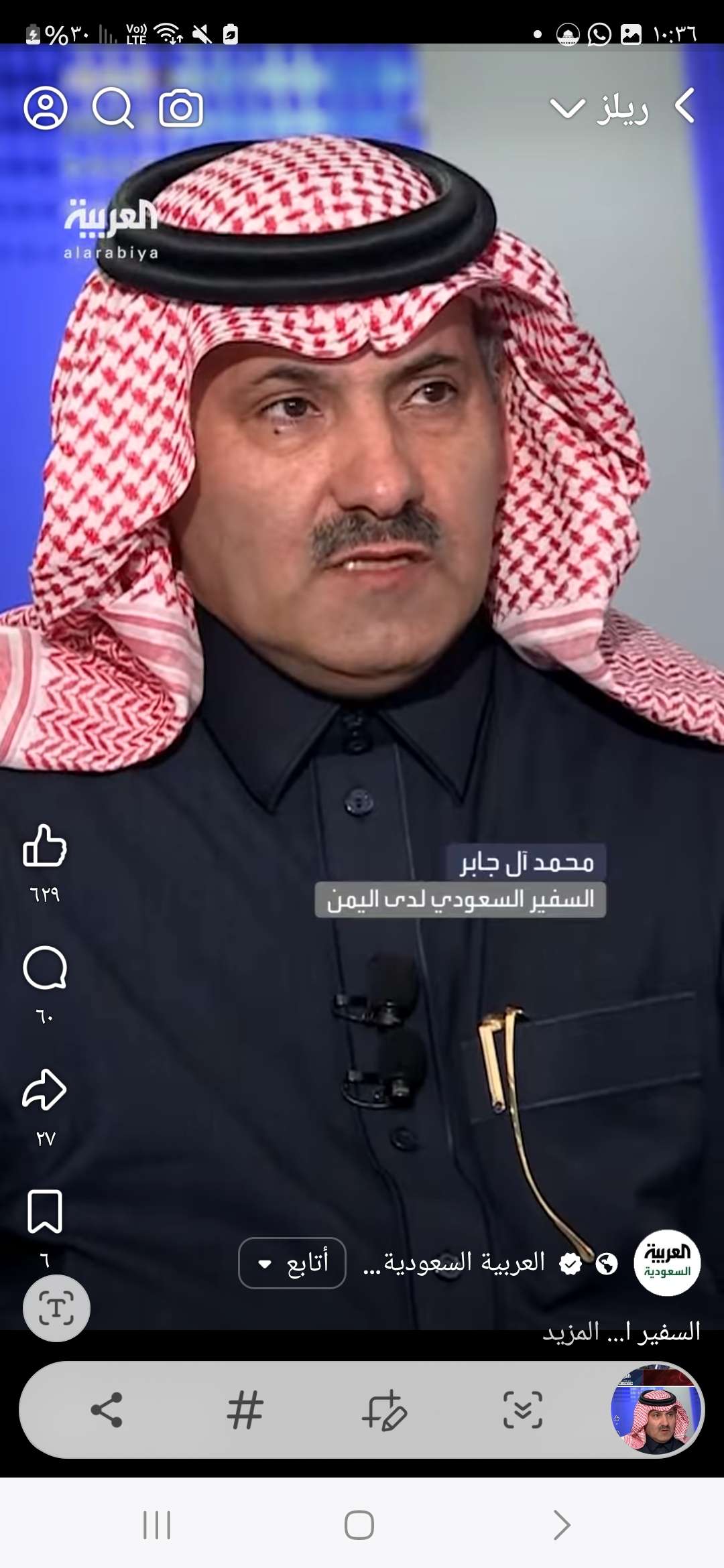Open your profile icon at top

[x=46, y=108]
